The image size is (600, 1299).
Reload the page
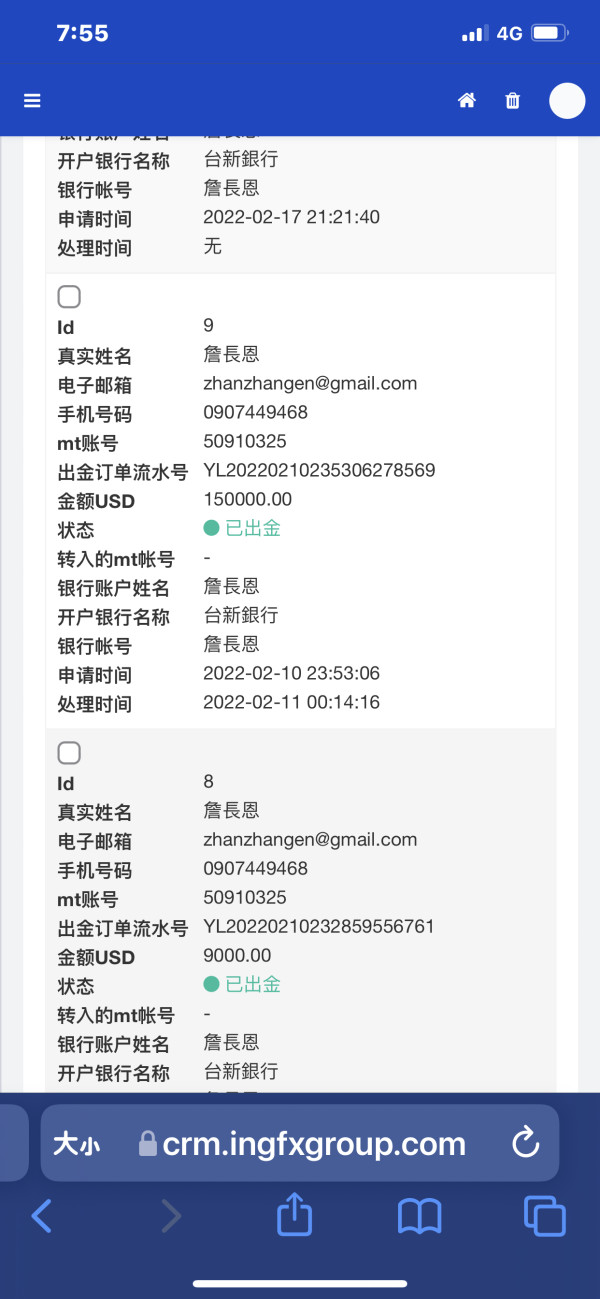(525, 1143)
